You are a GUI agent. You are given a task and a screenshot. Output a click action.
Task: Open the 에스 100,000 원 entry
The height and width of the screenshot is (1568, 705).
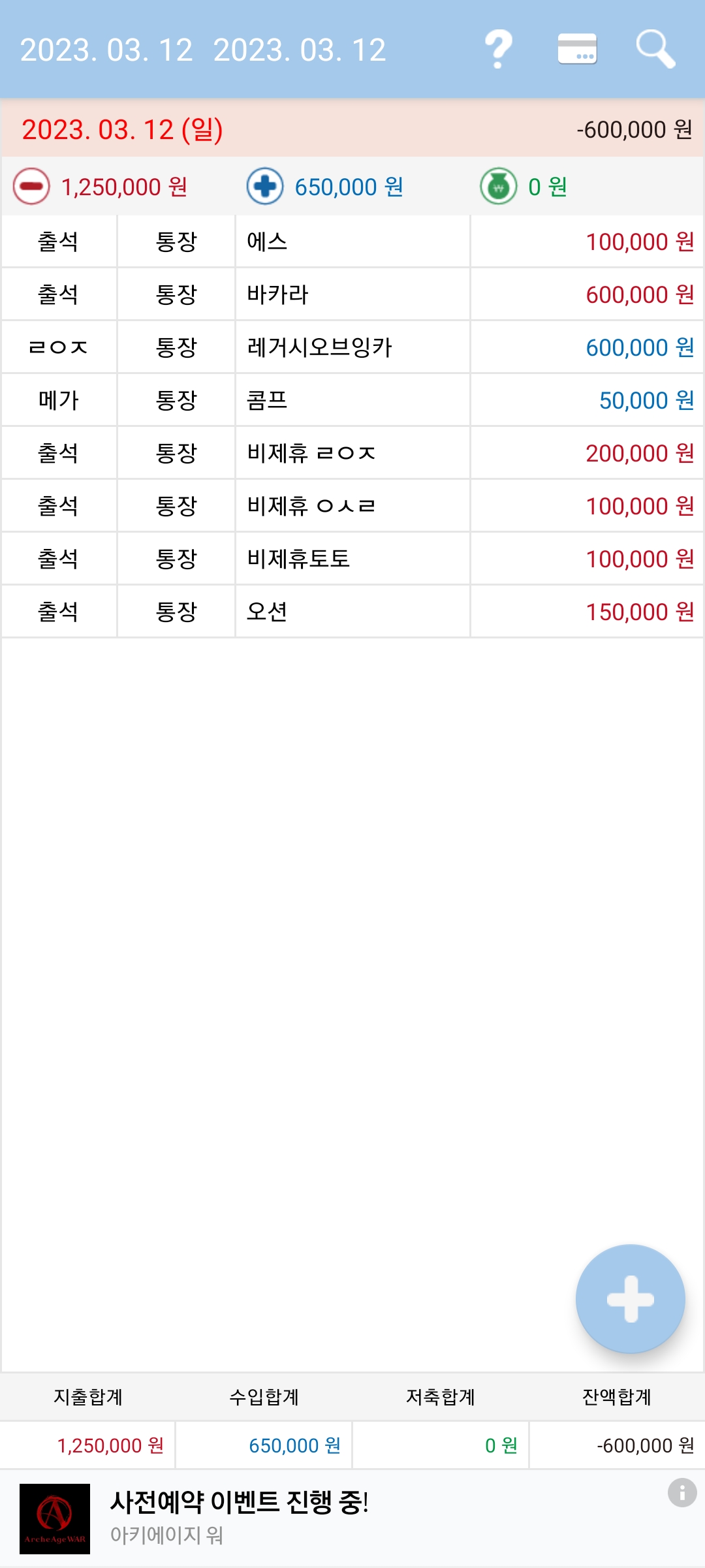pyautogui.click(x=352, y=242)
